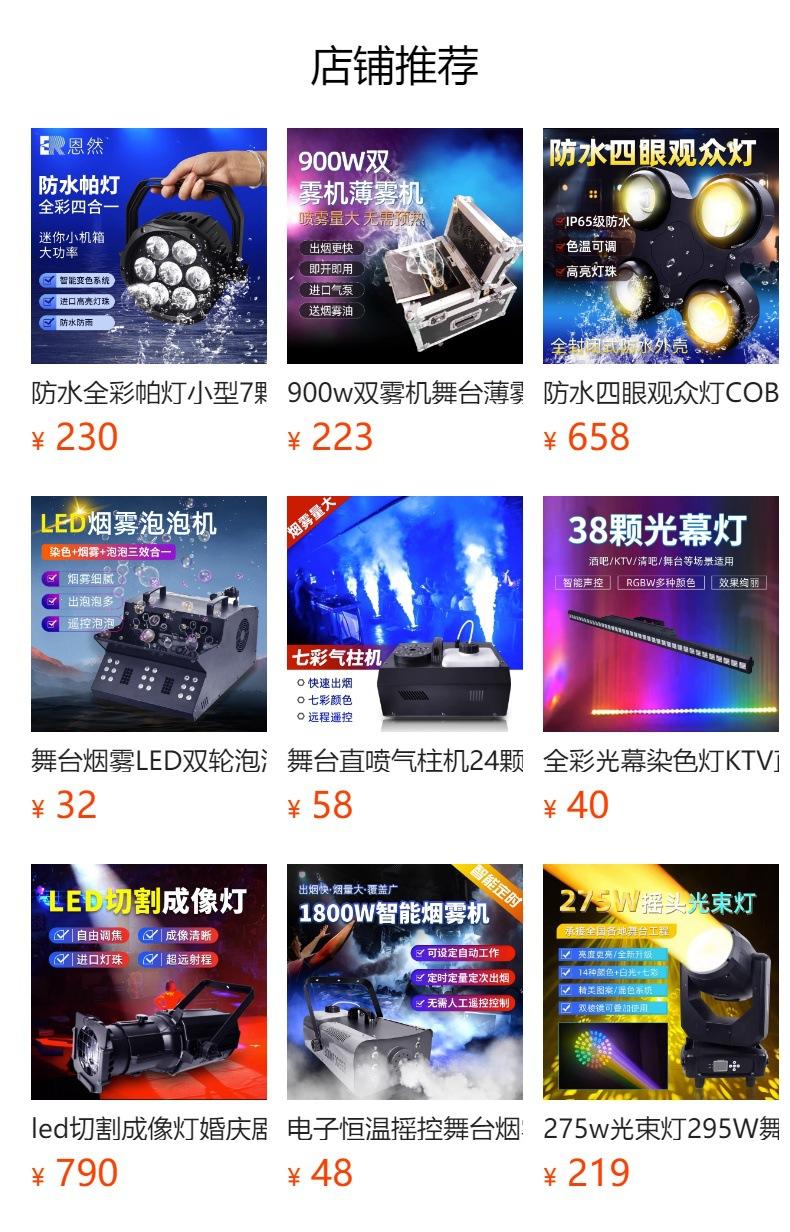Tap the 舞台直喷气柱机 product for ¥58
Viewport: 790px width, 1232px height.
coord(405,614)
